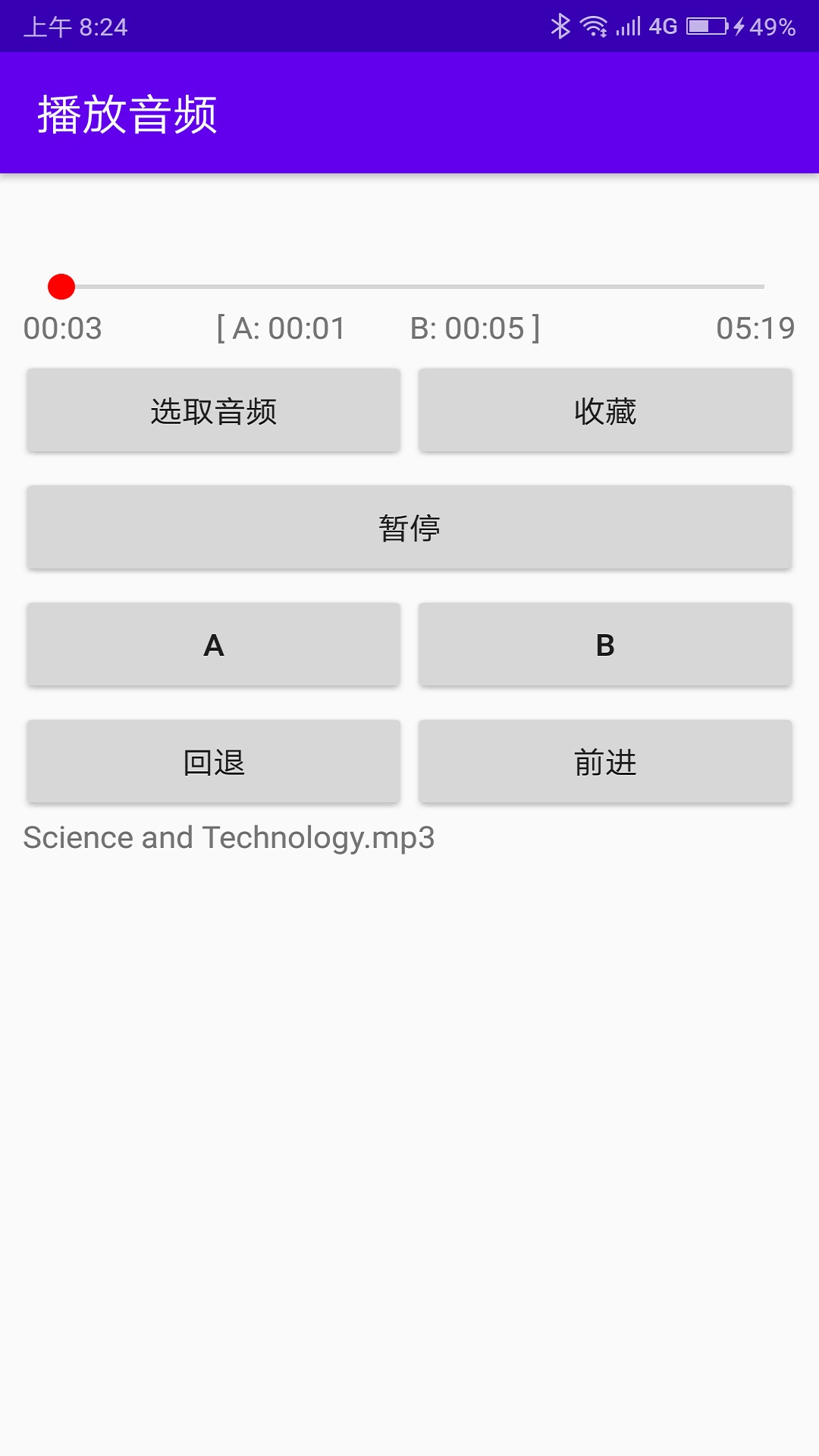
Task: Click the app title 播放音频
Action: pos(127,114)
